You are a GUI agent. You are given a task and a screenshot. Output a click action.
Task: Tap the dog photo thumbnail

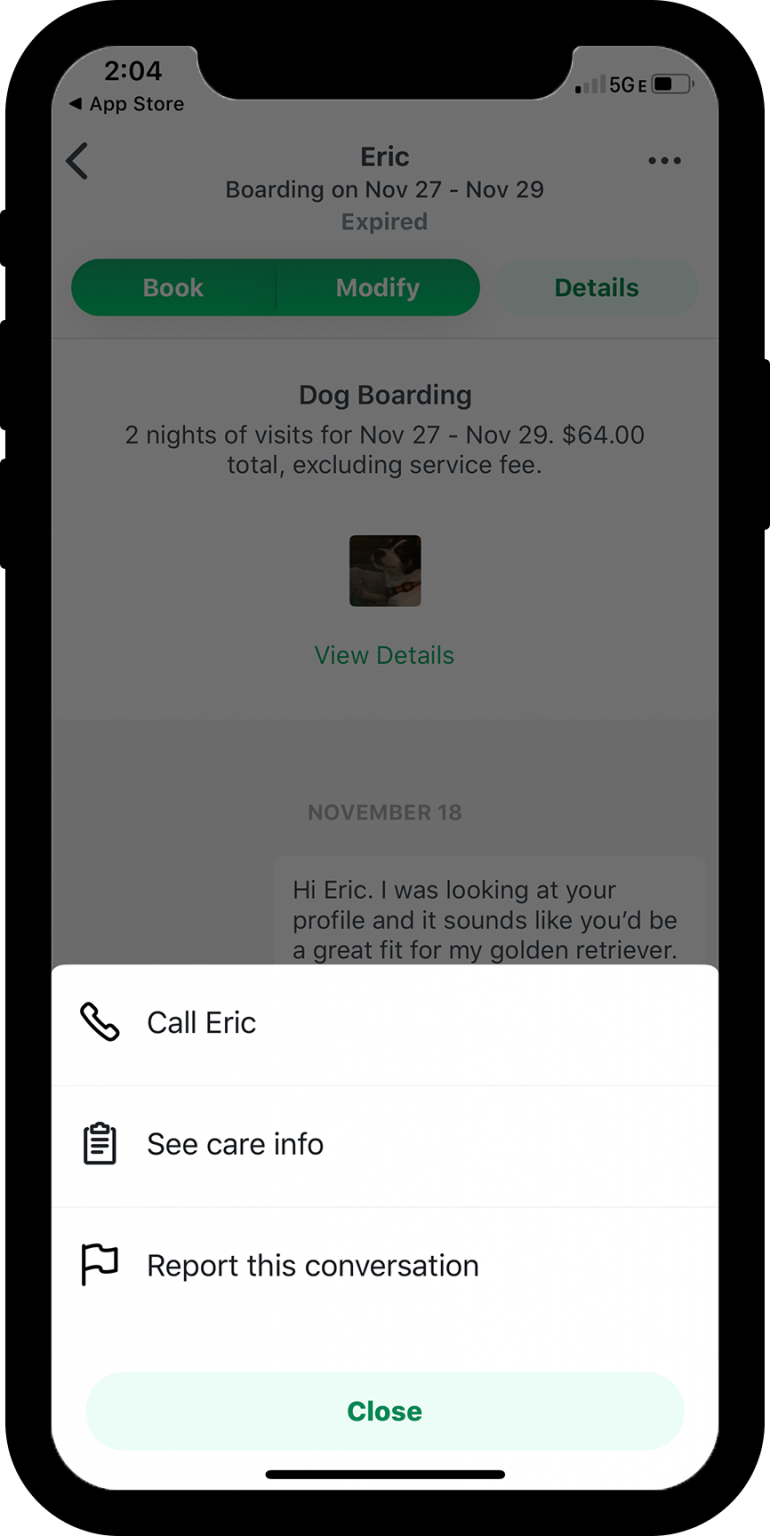tap(384, 571)
